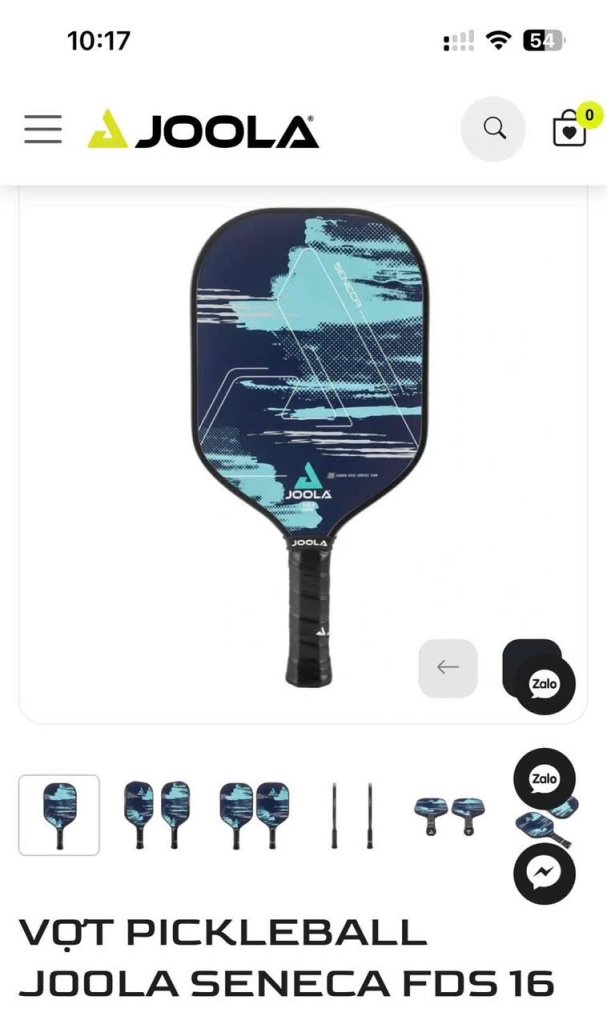Open the search icon
607x1024 pixels.
[x=493, y=129]
